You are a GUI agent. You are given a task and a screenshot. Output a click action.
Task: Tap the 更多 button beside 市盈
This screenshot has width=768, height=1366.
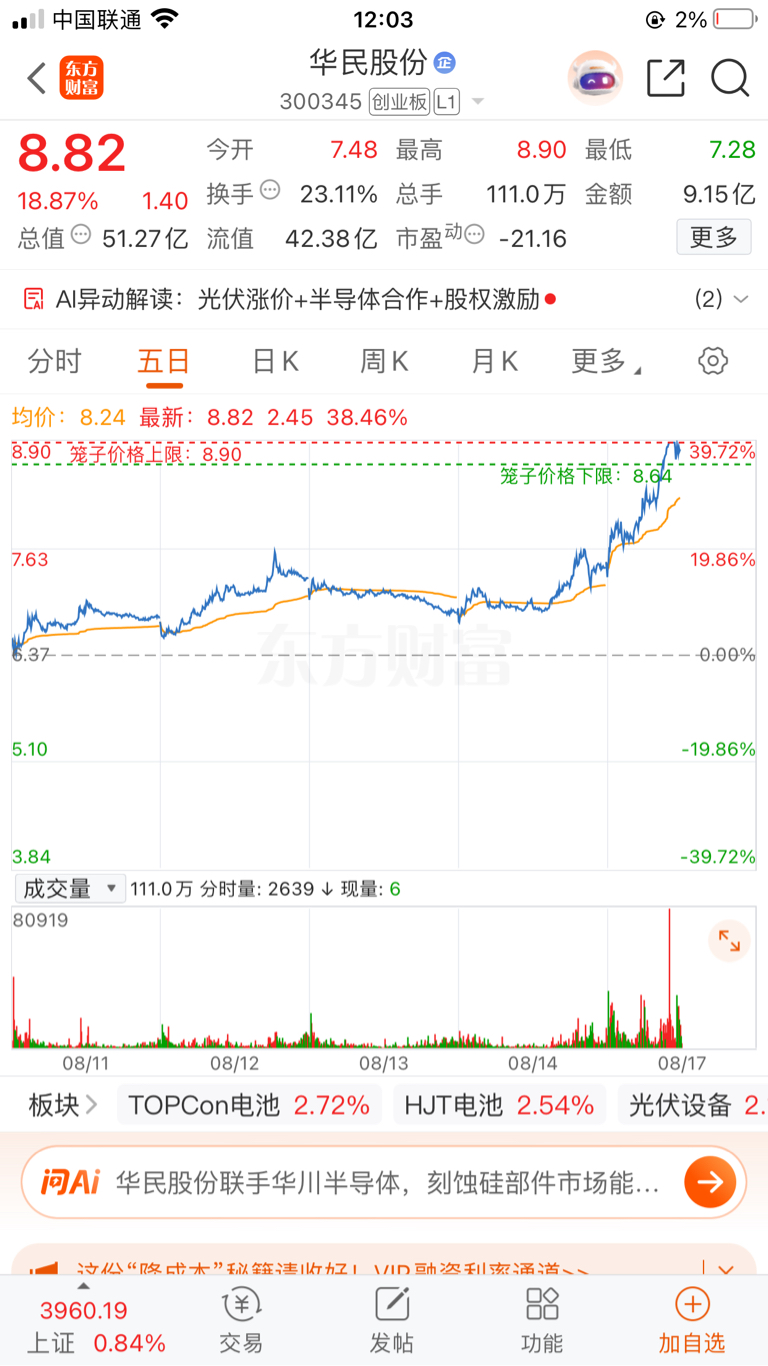point(714,237)
